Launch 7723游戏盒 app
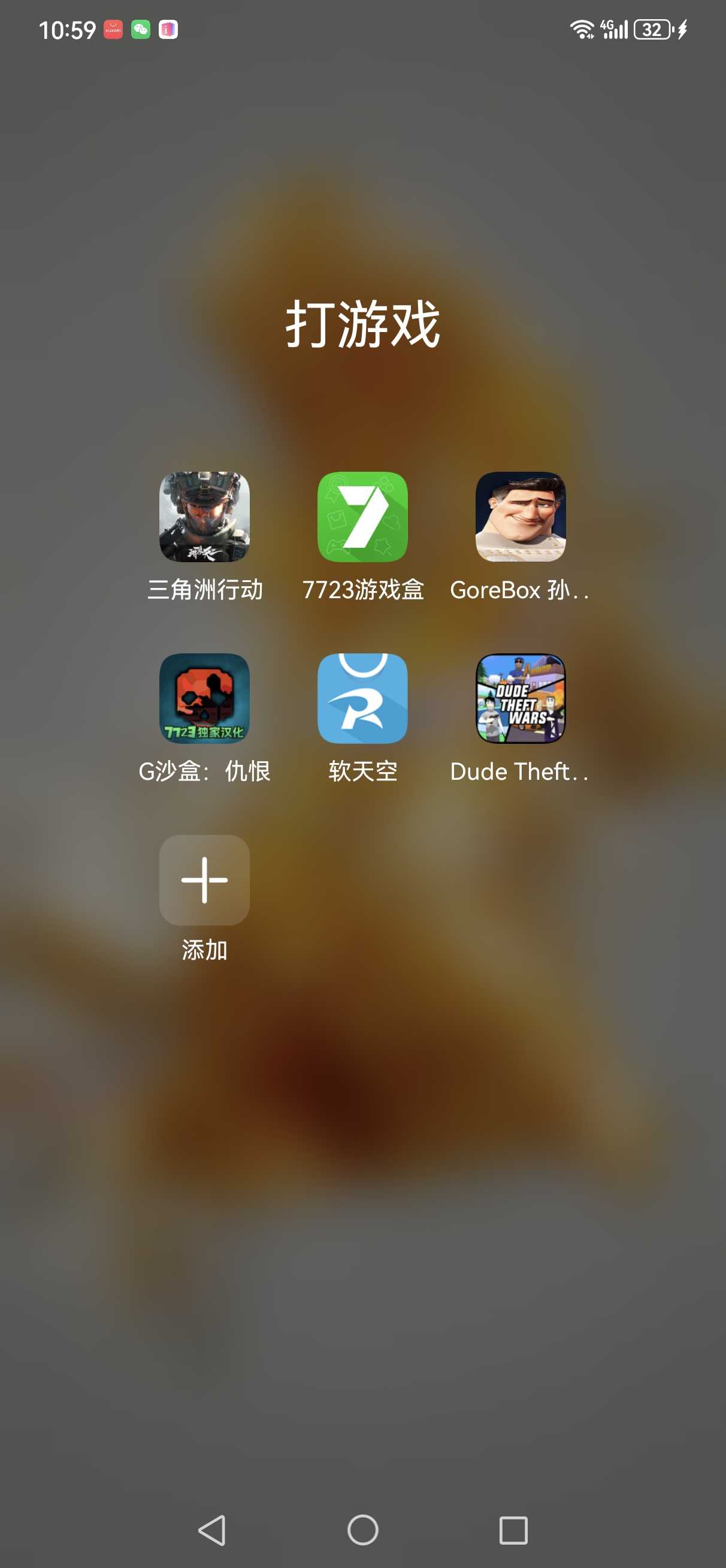 click(x=362, y=516)
